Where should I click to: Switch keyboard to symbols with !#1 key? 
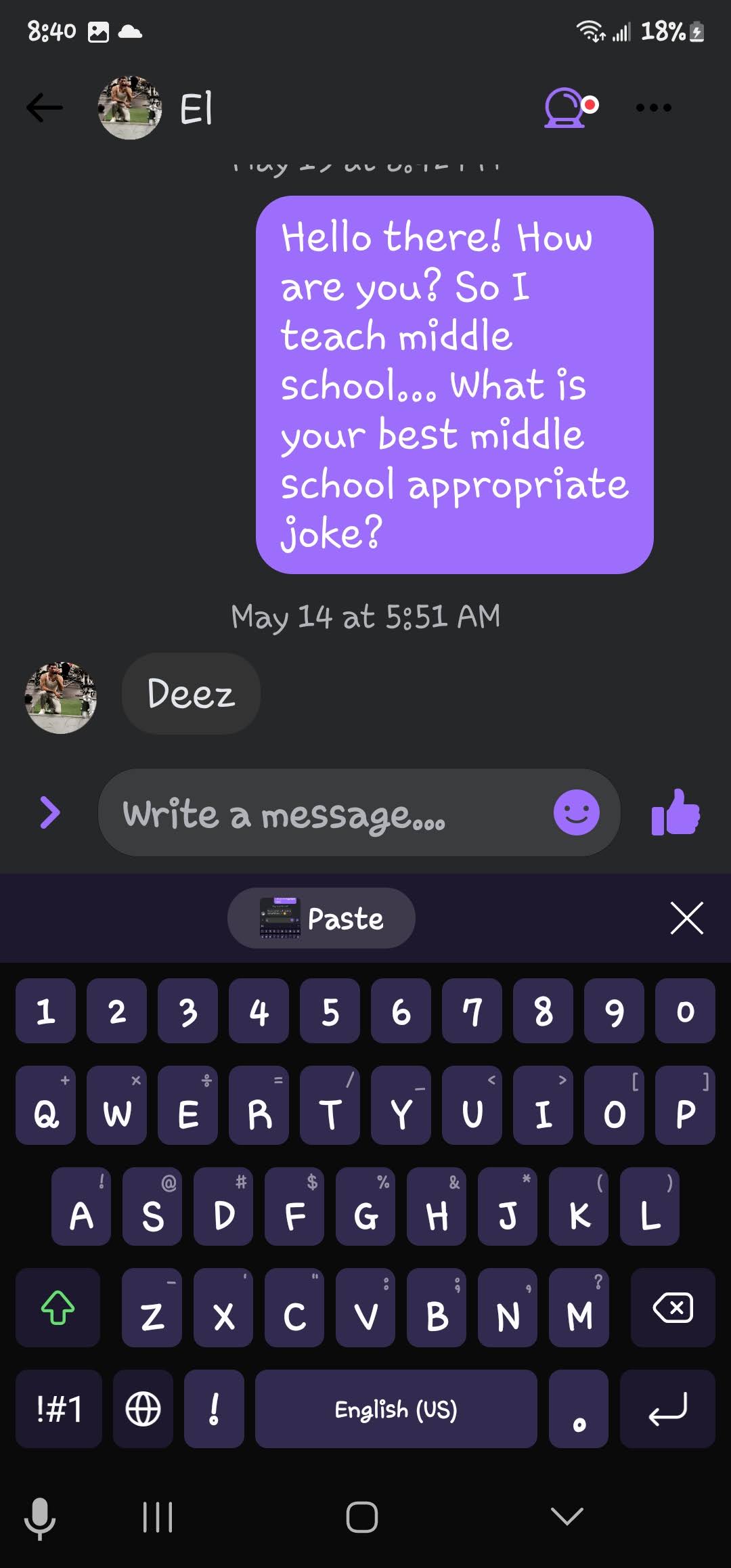coord(59,1409)
